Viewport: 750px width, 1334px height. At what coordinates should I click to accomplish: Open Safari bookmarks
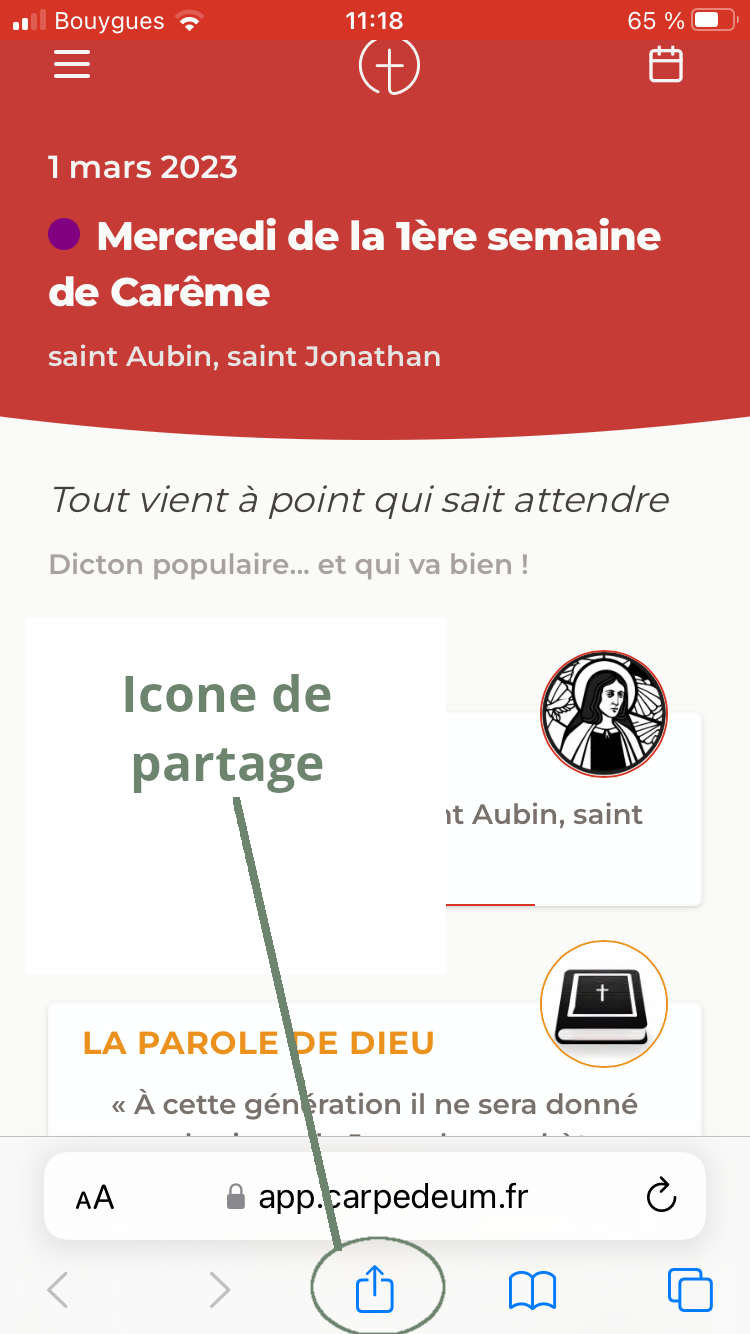tap(532, 1290)
